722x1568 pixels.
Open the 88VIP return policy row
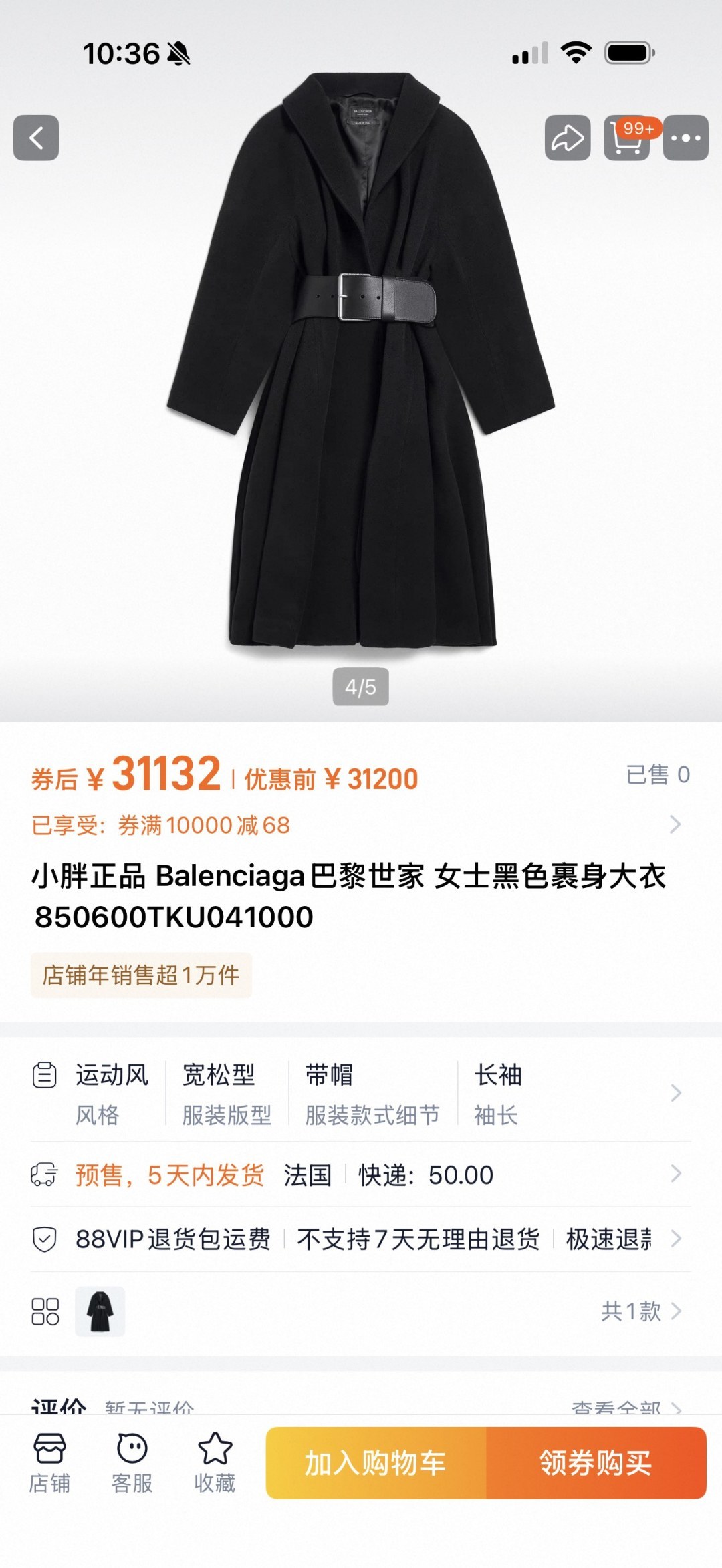pos(361,1239)
